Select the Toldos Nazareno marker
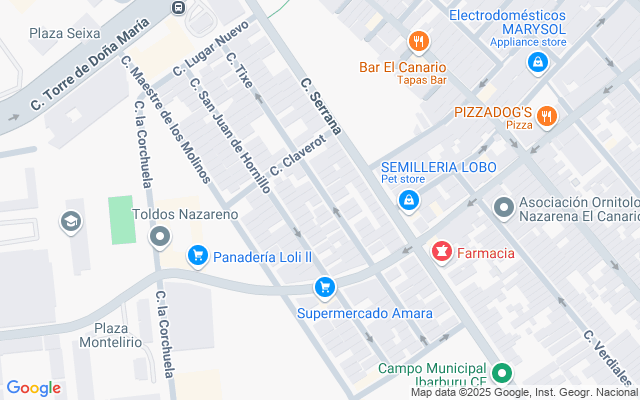This screenshot has height=400, width=640. [159, 237]
